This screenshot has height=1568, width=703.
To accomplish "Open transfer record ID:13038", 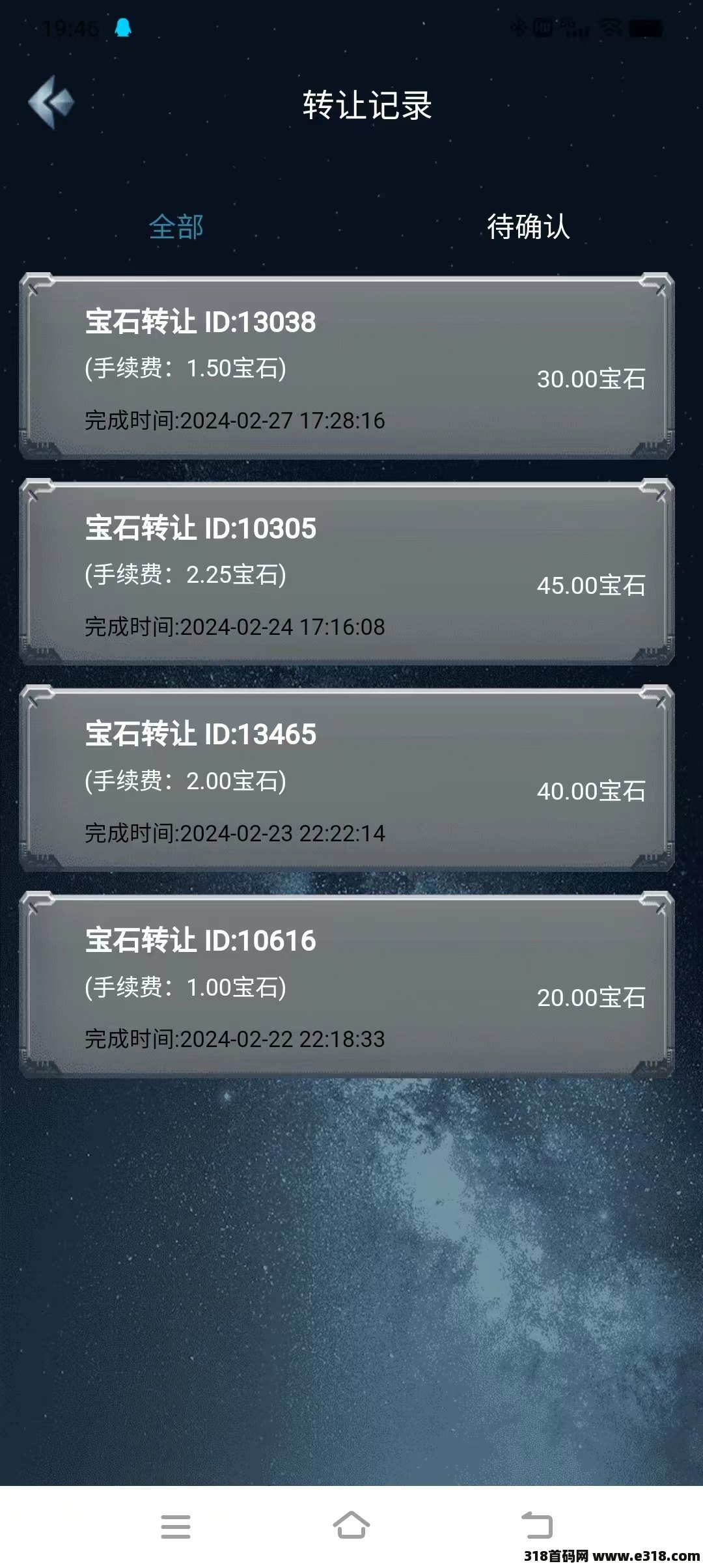I will [x=347, y=367].
